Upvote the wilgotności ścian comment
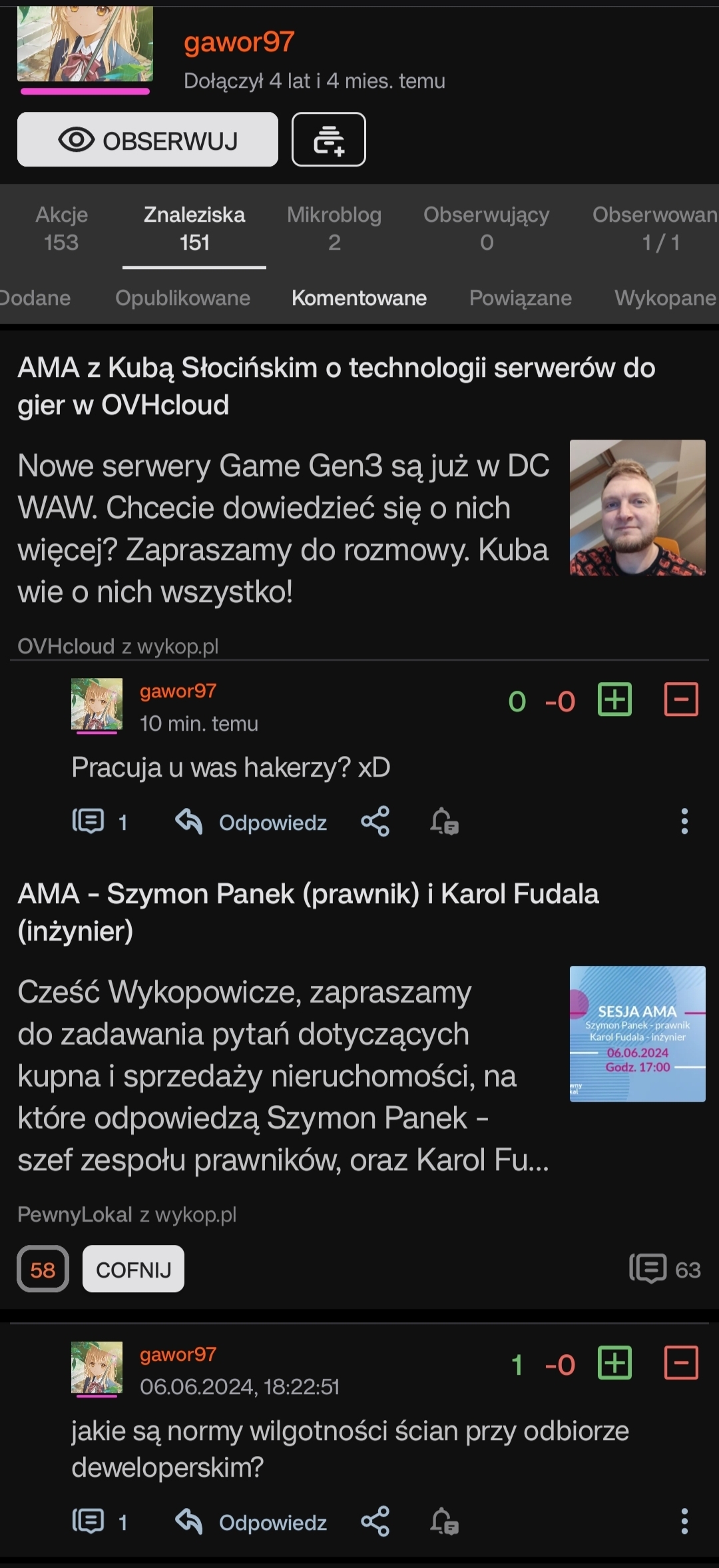This screenshot has height=1568, width=719. tap(614, 1363)
